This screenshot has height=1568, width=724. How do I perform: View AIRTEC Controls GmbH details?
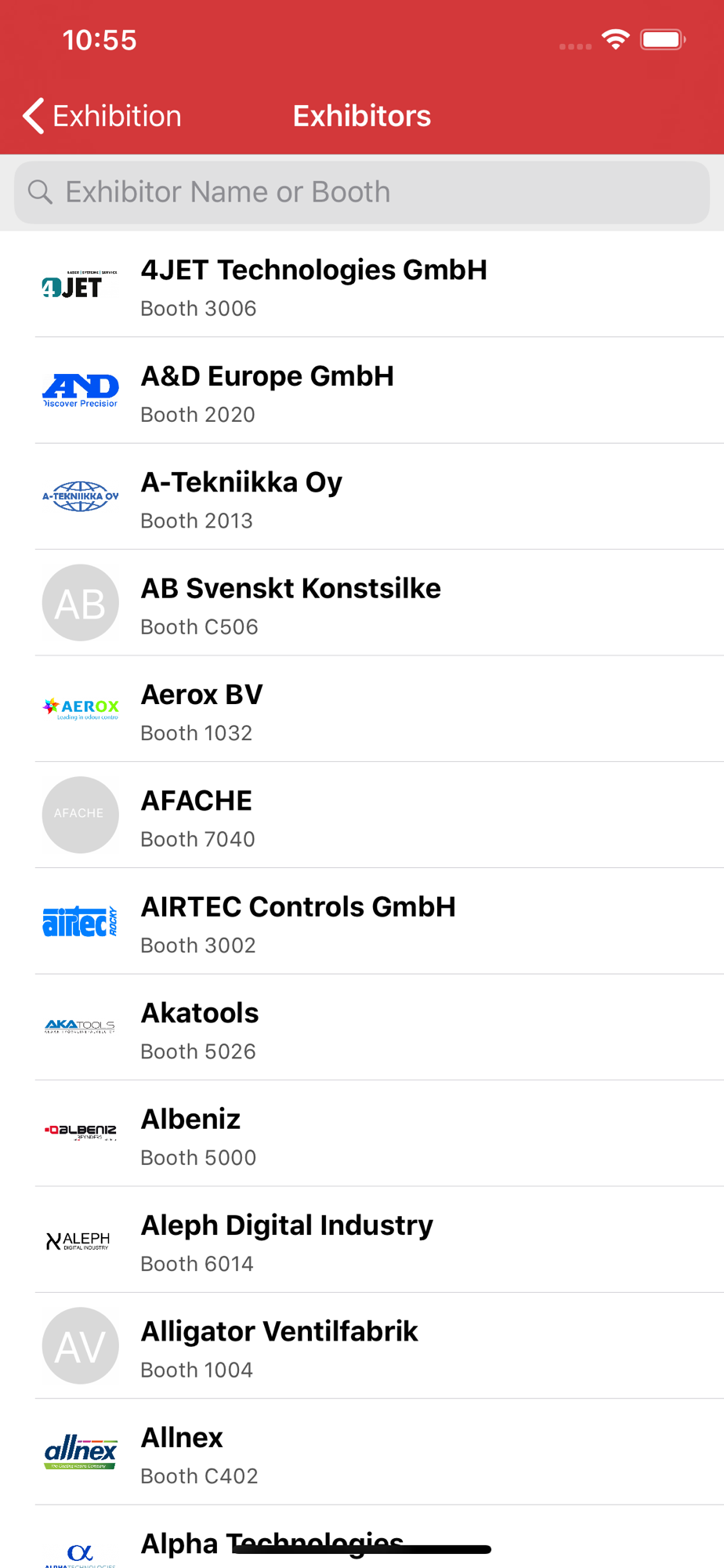[362, 922]
